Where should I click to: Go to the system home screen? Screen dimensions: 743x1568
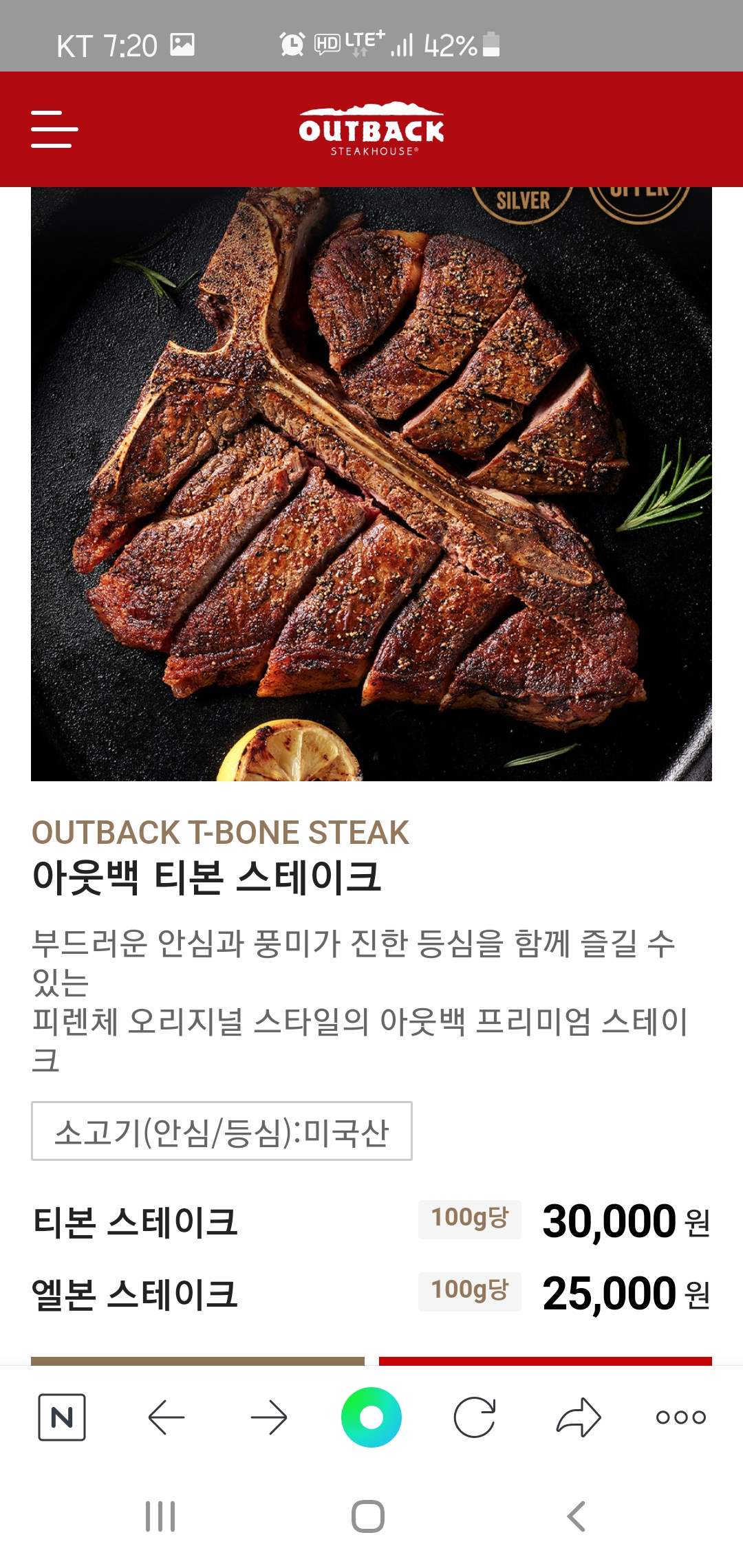pyautogui.click(x=368, y=1516)
